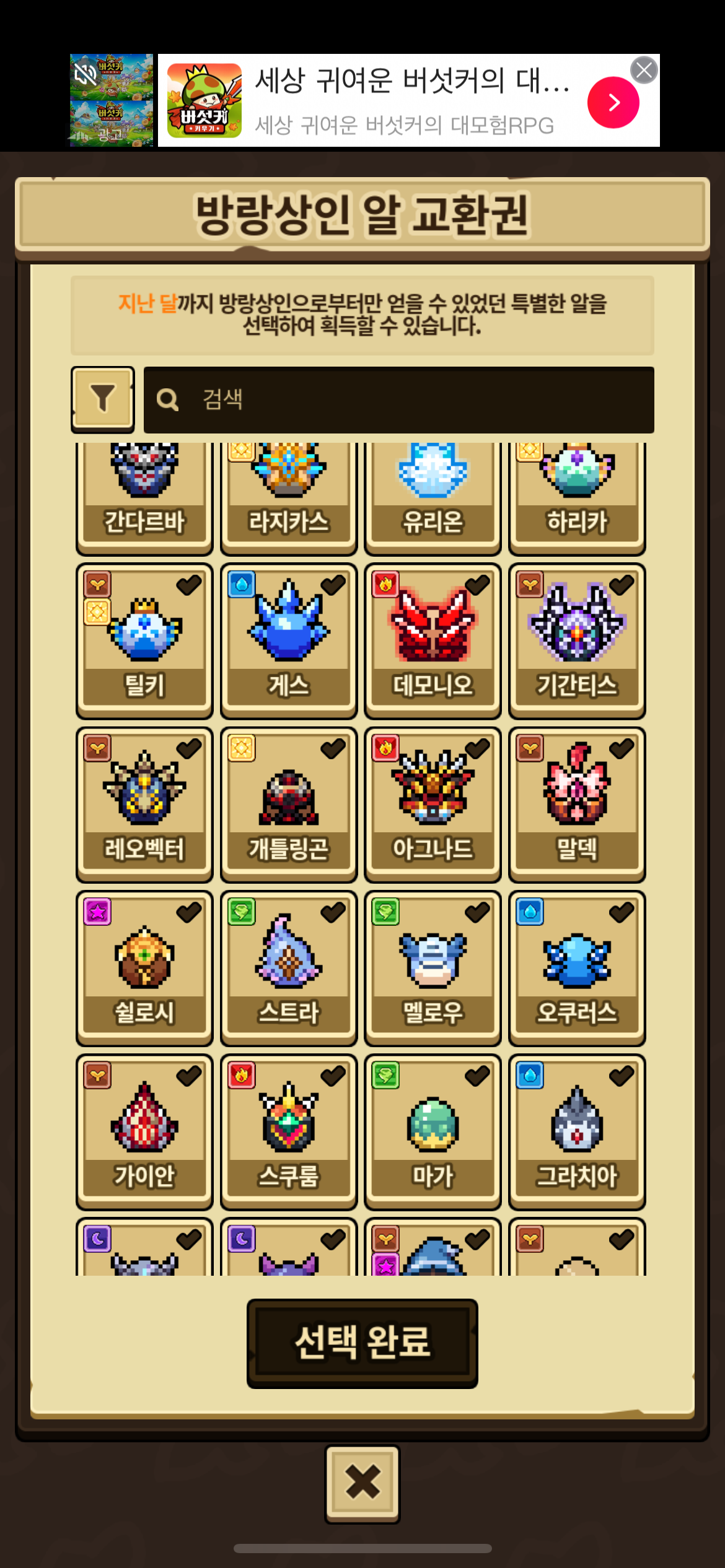Tap the 검색 search field
The width and height of the screenshot is (725, 1568).
coord(398,399)
